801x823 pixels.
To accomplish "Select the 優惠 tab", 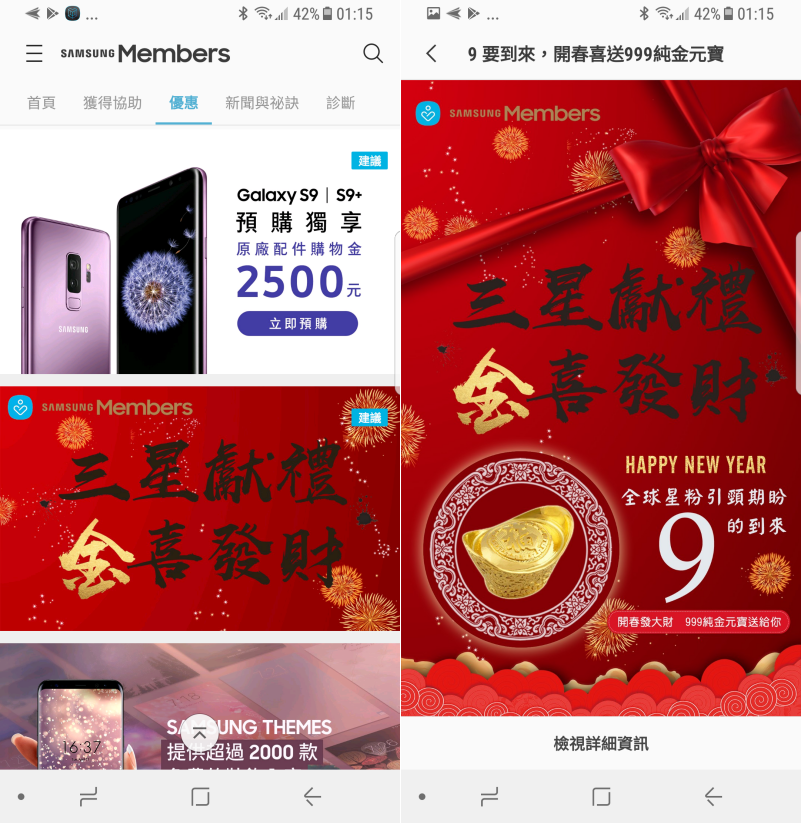I will pyautogui.click(x=183, y=103).
